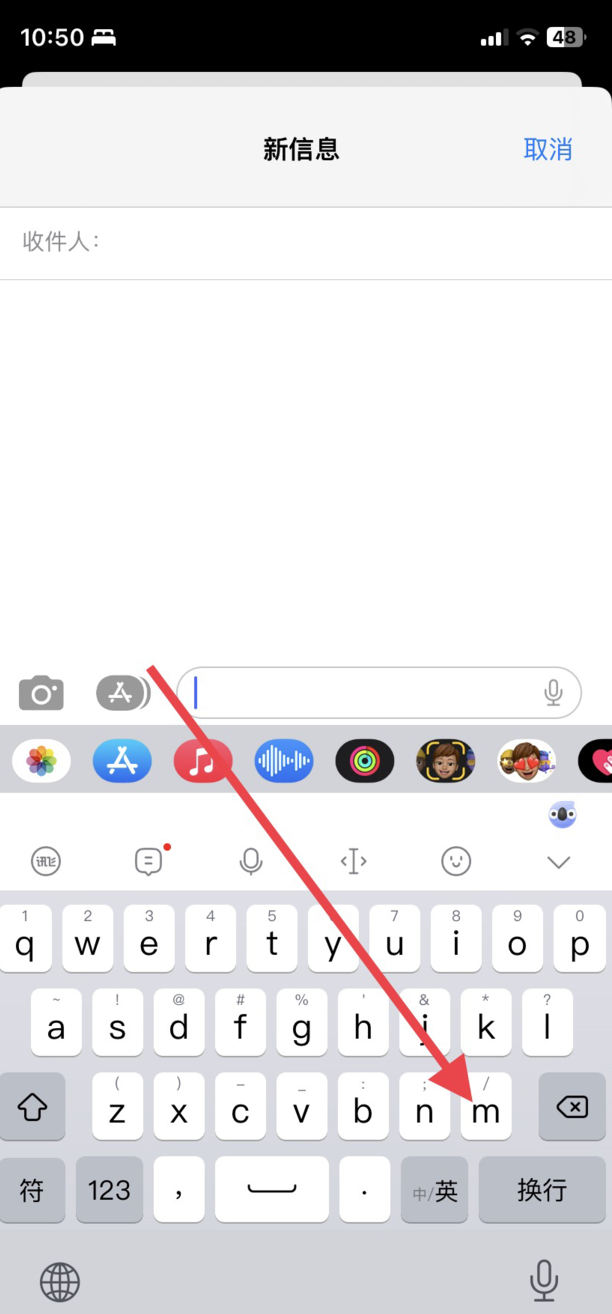Collapse the keyboard with down chevron
This screenshot has height=1314, width=612.
[x=558, y=861]
